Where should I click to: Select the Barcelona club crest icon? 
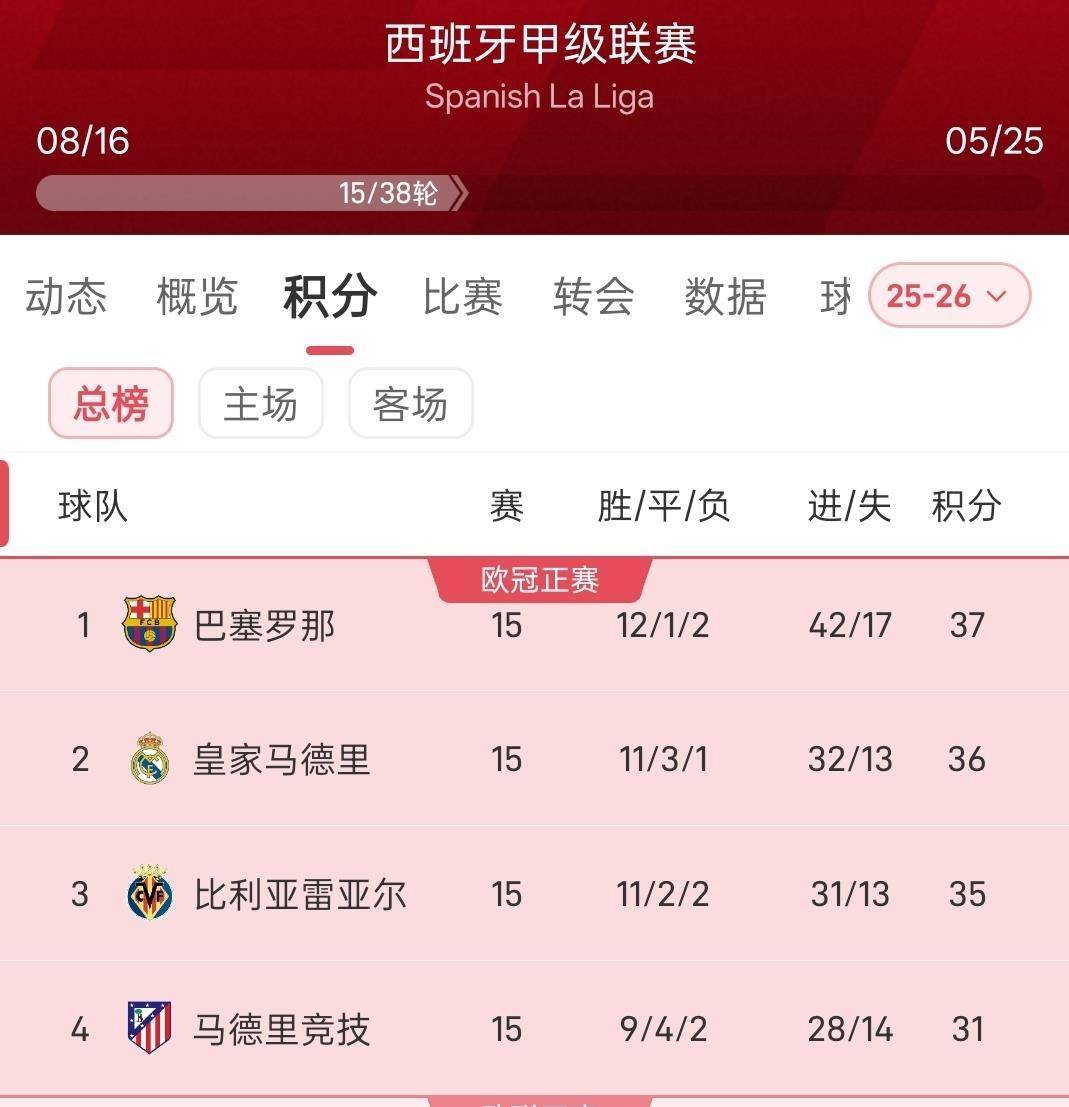click(x=147, y=624)
